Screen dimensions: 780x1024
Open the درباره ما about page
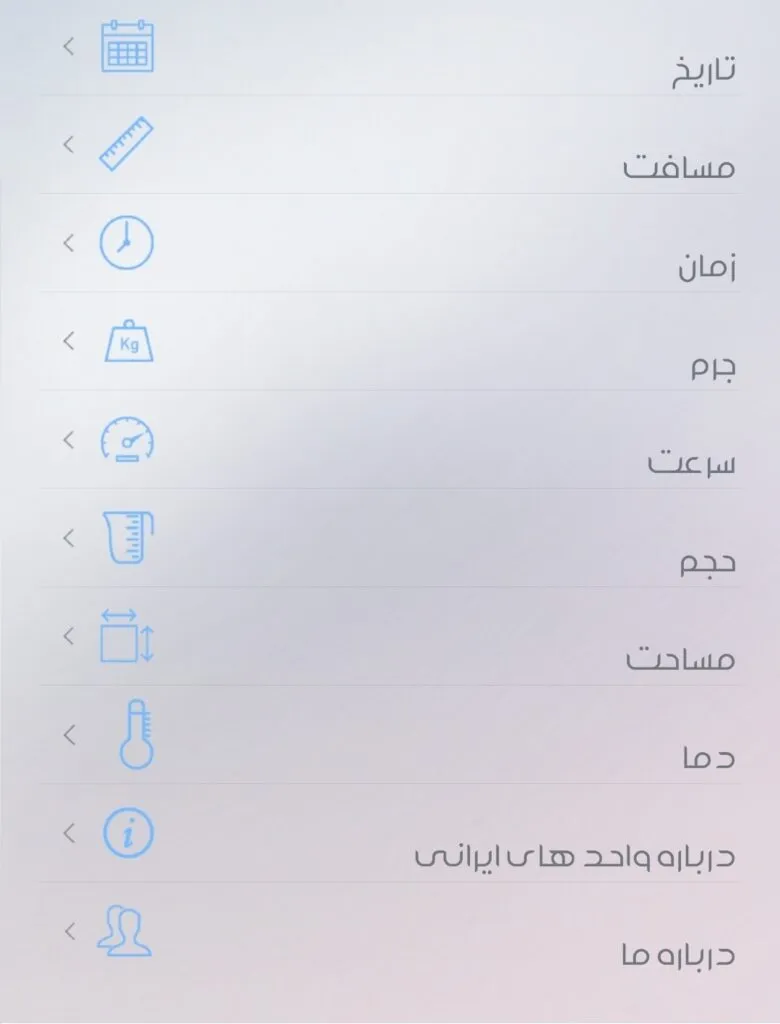pos(400,931)
